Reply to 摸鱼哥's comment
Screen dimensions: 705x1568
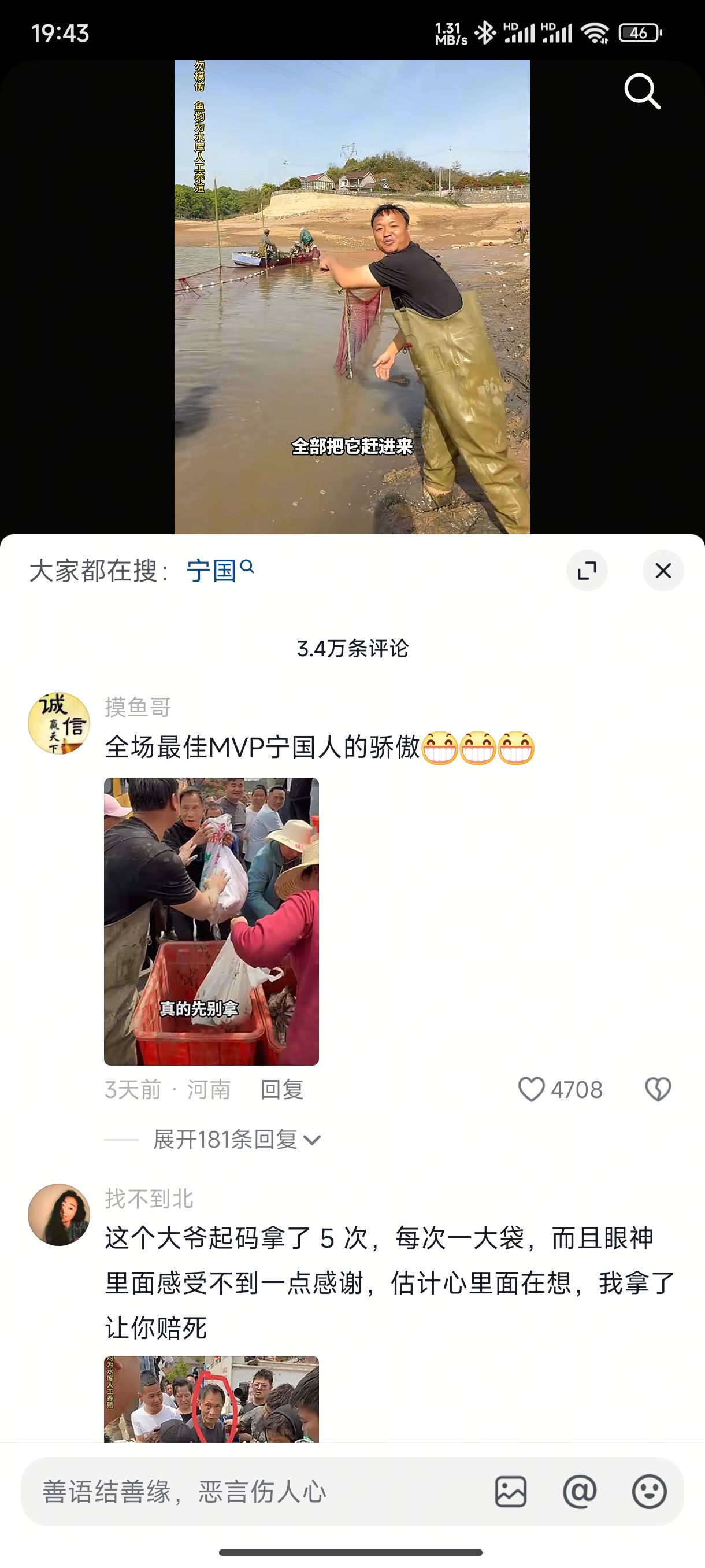281,1090
